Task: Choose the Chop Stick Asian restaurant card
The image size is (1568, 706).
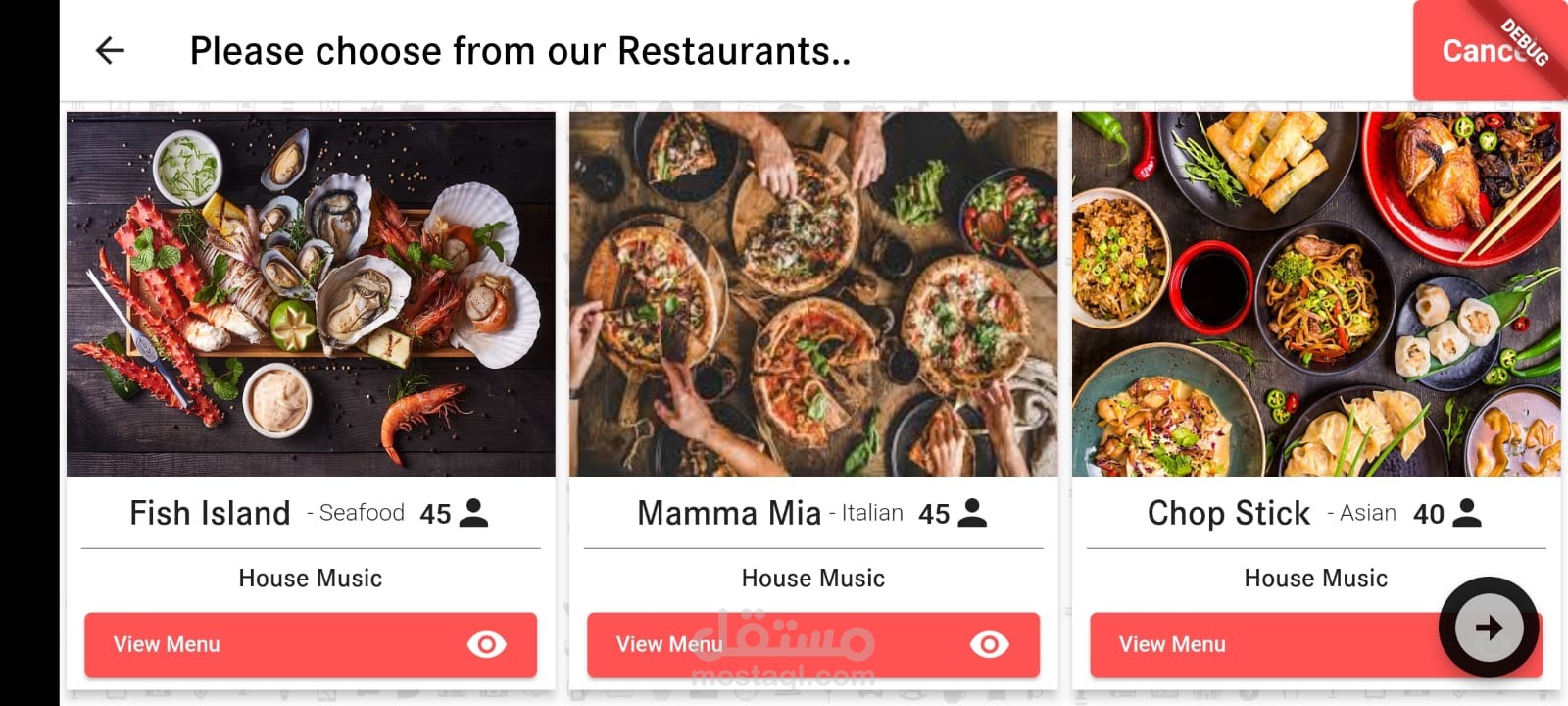Action: point(1315,294)
